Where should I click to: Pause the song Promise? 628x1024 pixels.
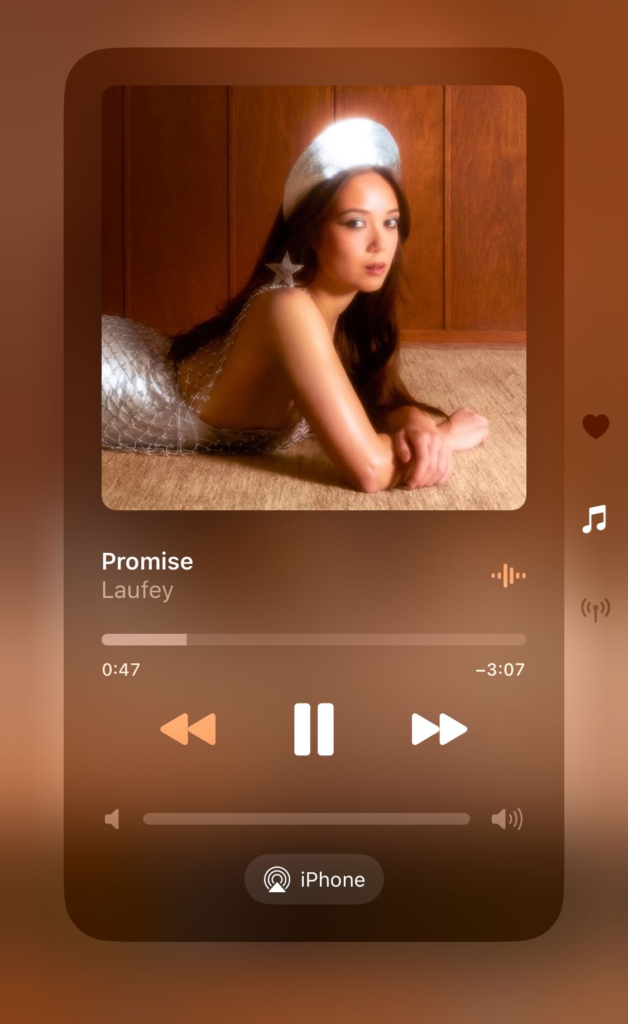313,729
